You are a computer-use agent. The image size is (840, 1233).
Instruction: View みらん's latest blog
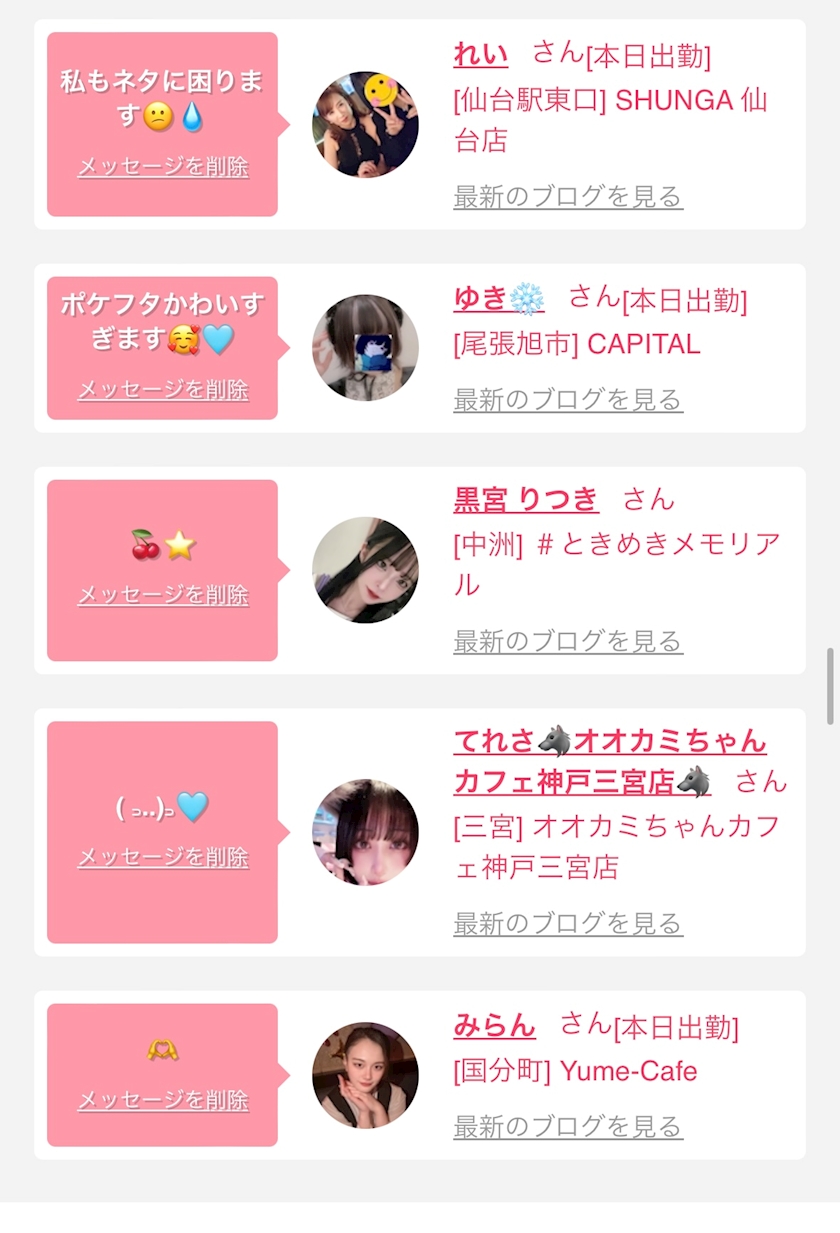click(567, 1127)
